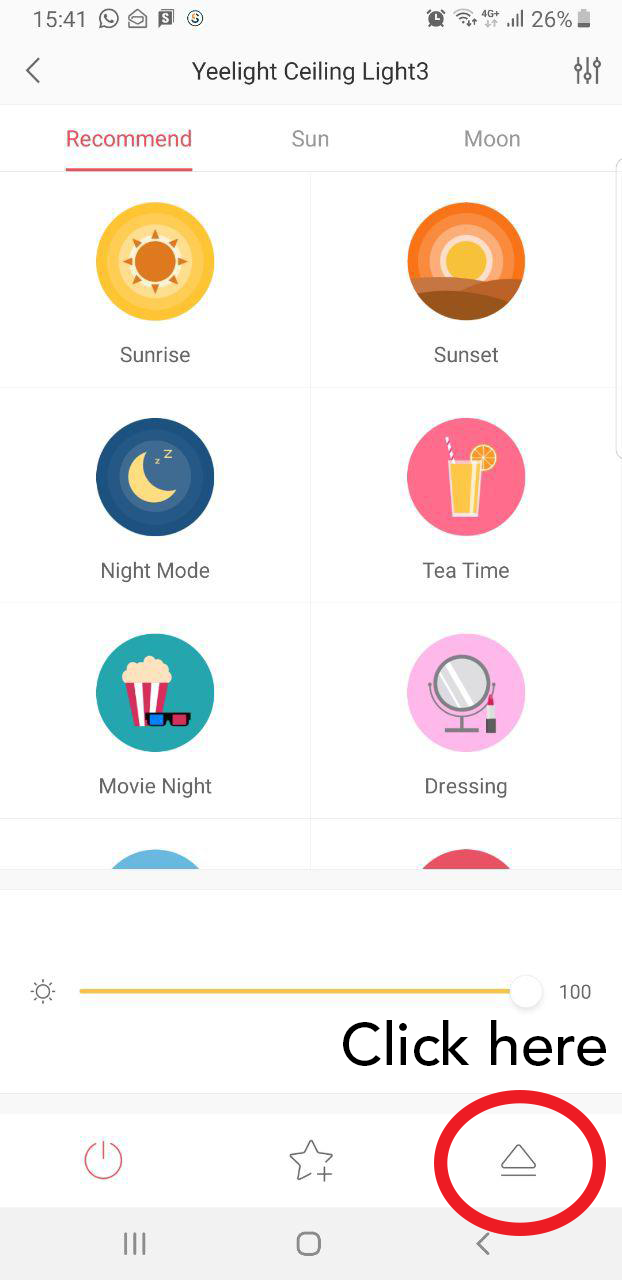Screen dimensions: 622x1280
Task: Collapse the panel with the eject arrow
Action: click(x=519, y=1160)
